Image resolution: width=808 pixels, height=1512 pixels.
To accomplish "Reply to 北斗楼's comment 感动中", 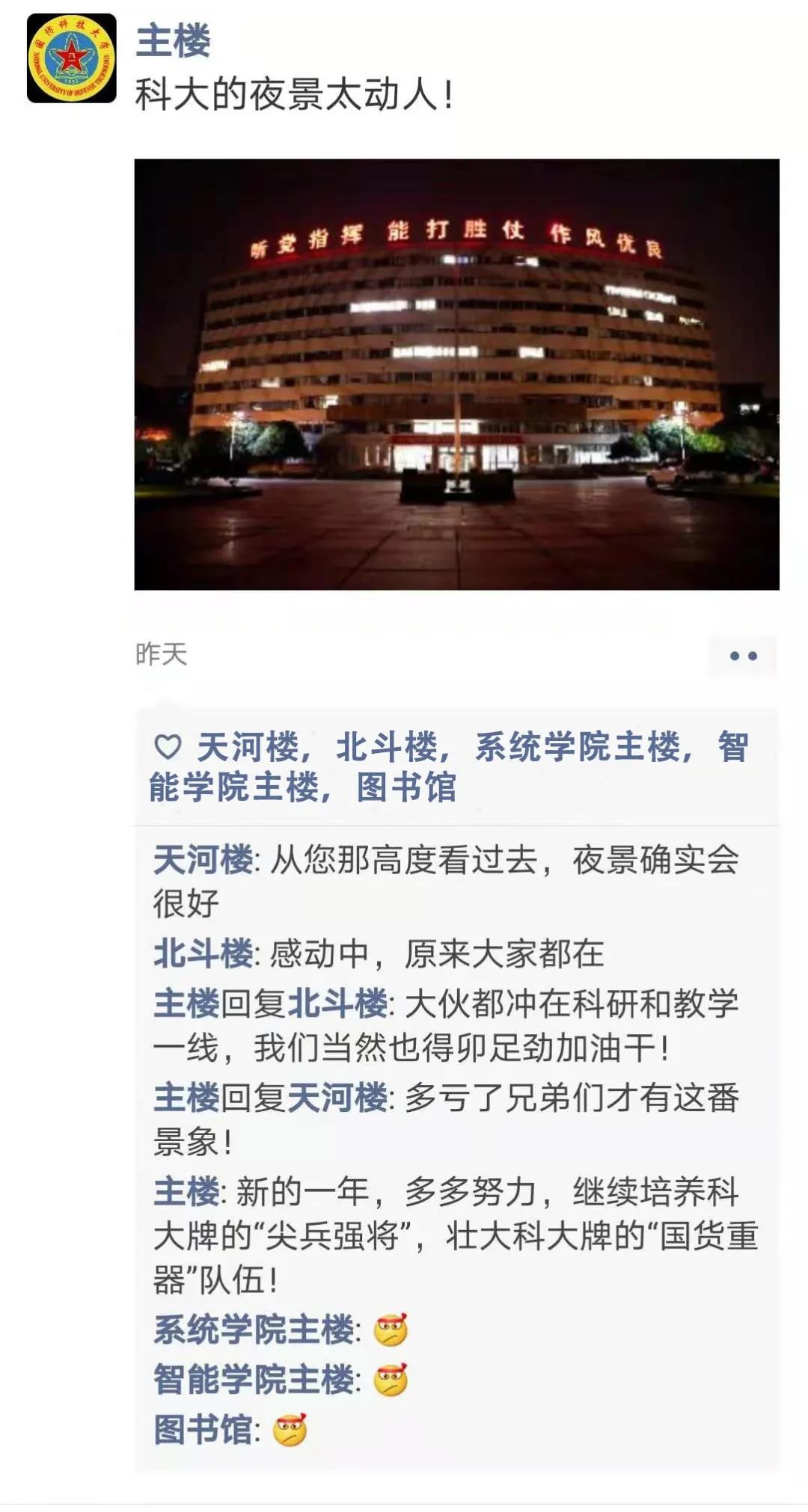I will point(379,953).
